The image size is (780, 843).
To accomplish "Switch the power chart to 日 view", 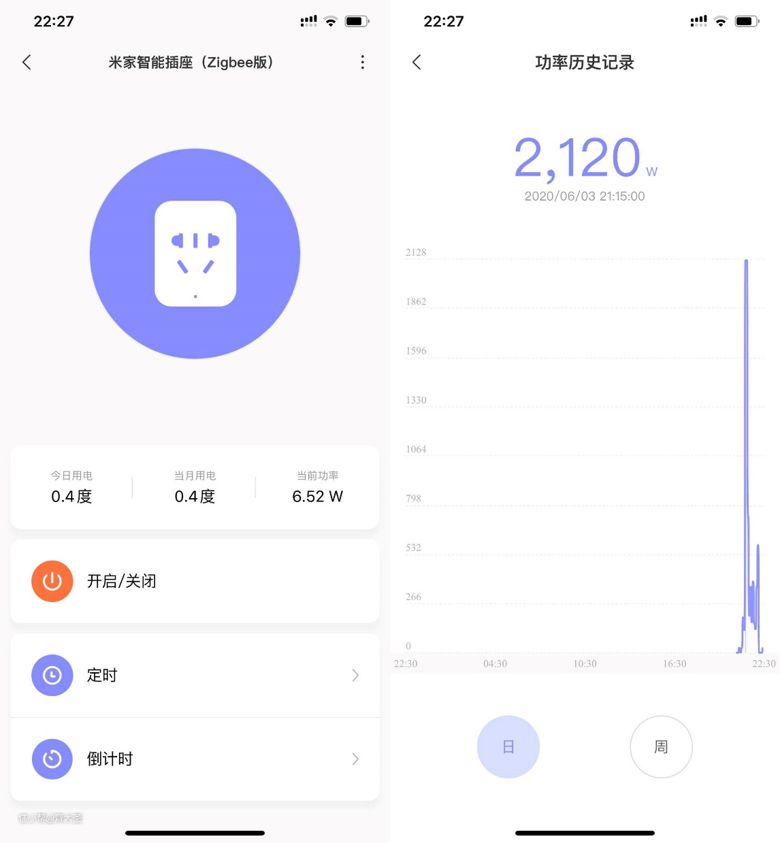I will (x=508, y=747).
